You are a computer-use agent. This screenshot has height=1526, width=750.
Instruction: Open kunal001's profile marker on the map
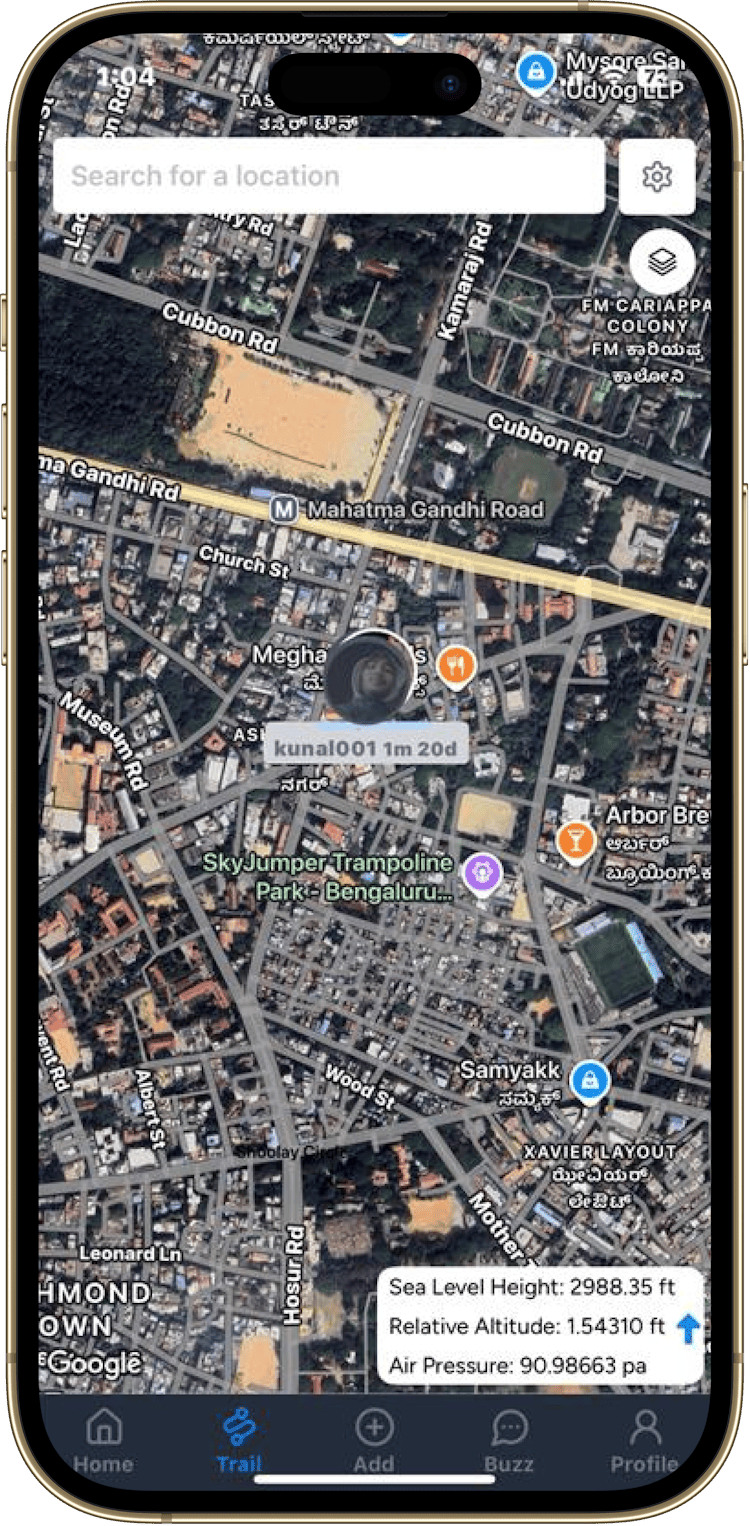[x=370, y=676]
